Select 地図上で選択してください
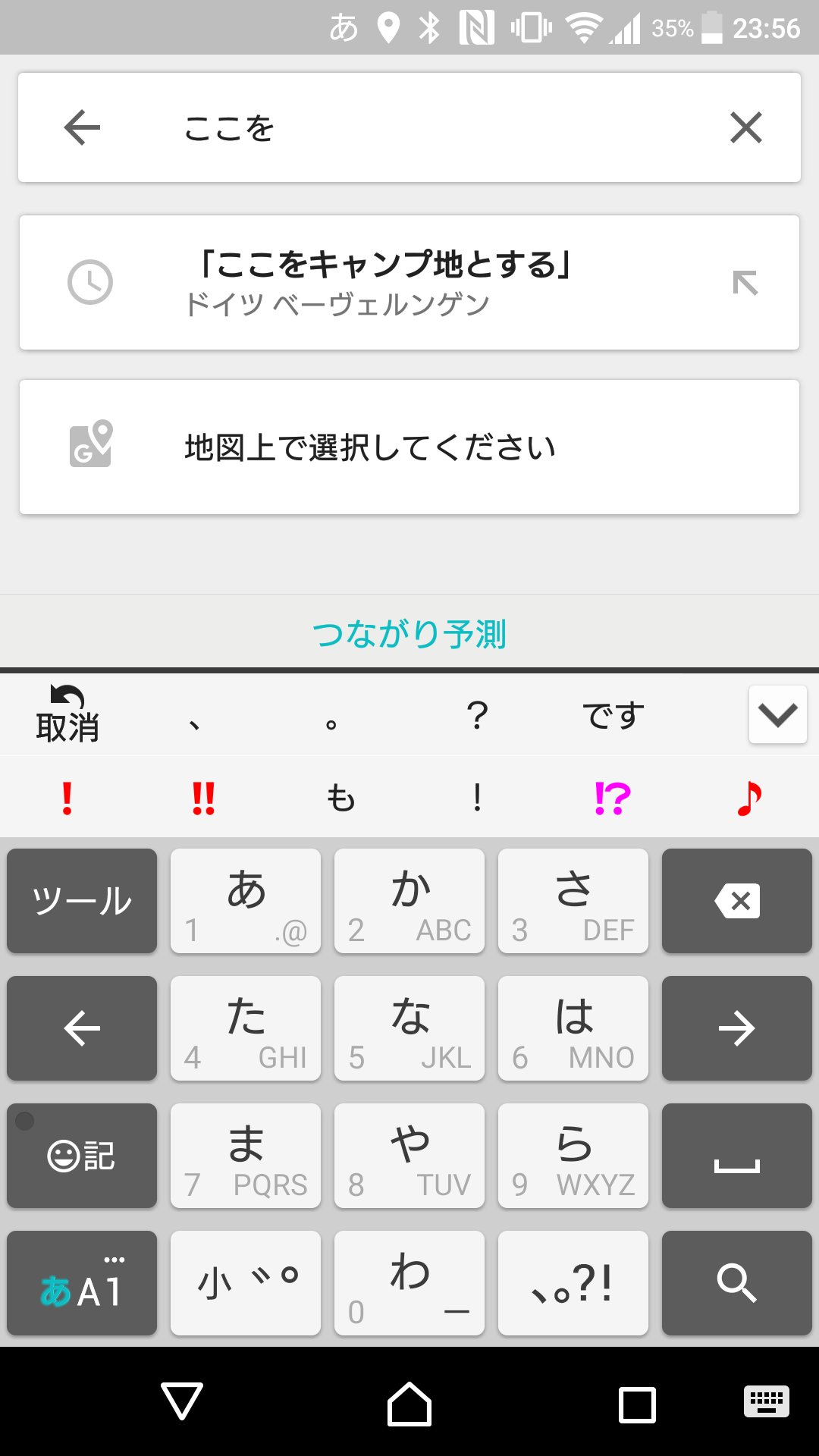 pos(409,447)
